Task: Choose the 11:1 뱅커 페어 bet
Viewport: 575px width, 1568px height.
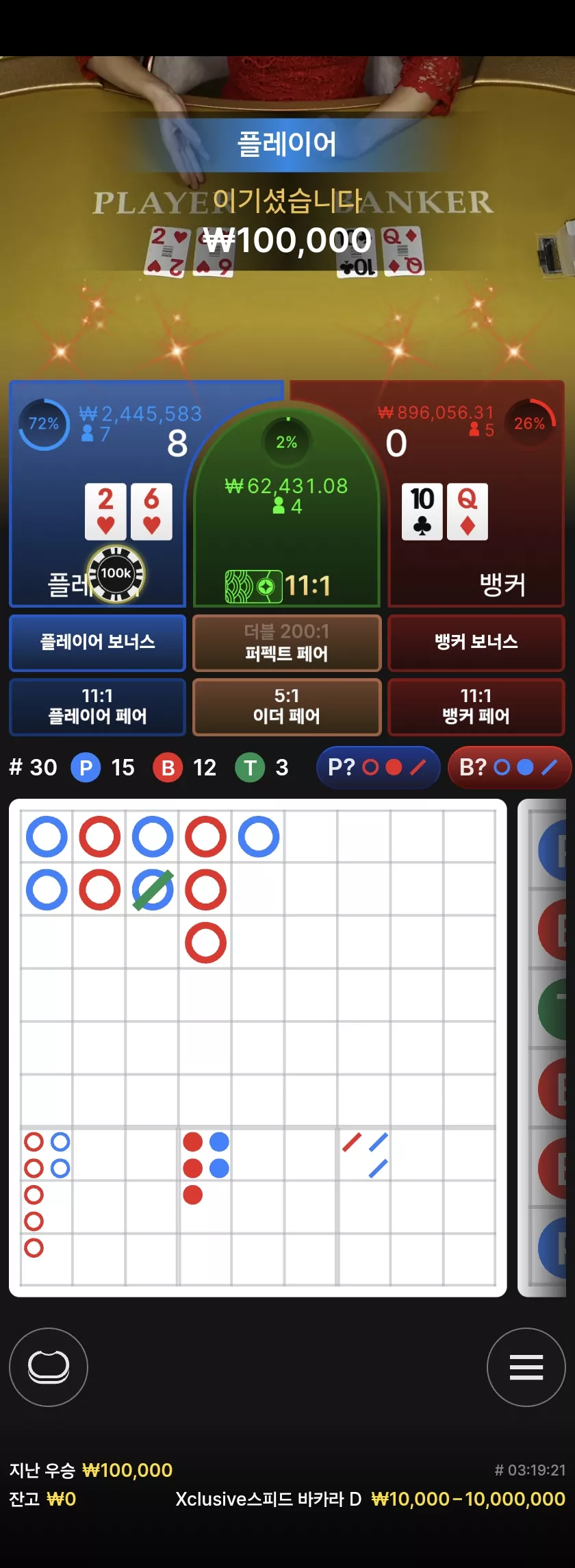Action: (476, 706)
